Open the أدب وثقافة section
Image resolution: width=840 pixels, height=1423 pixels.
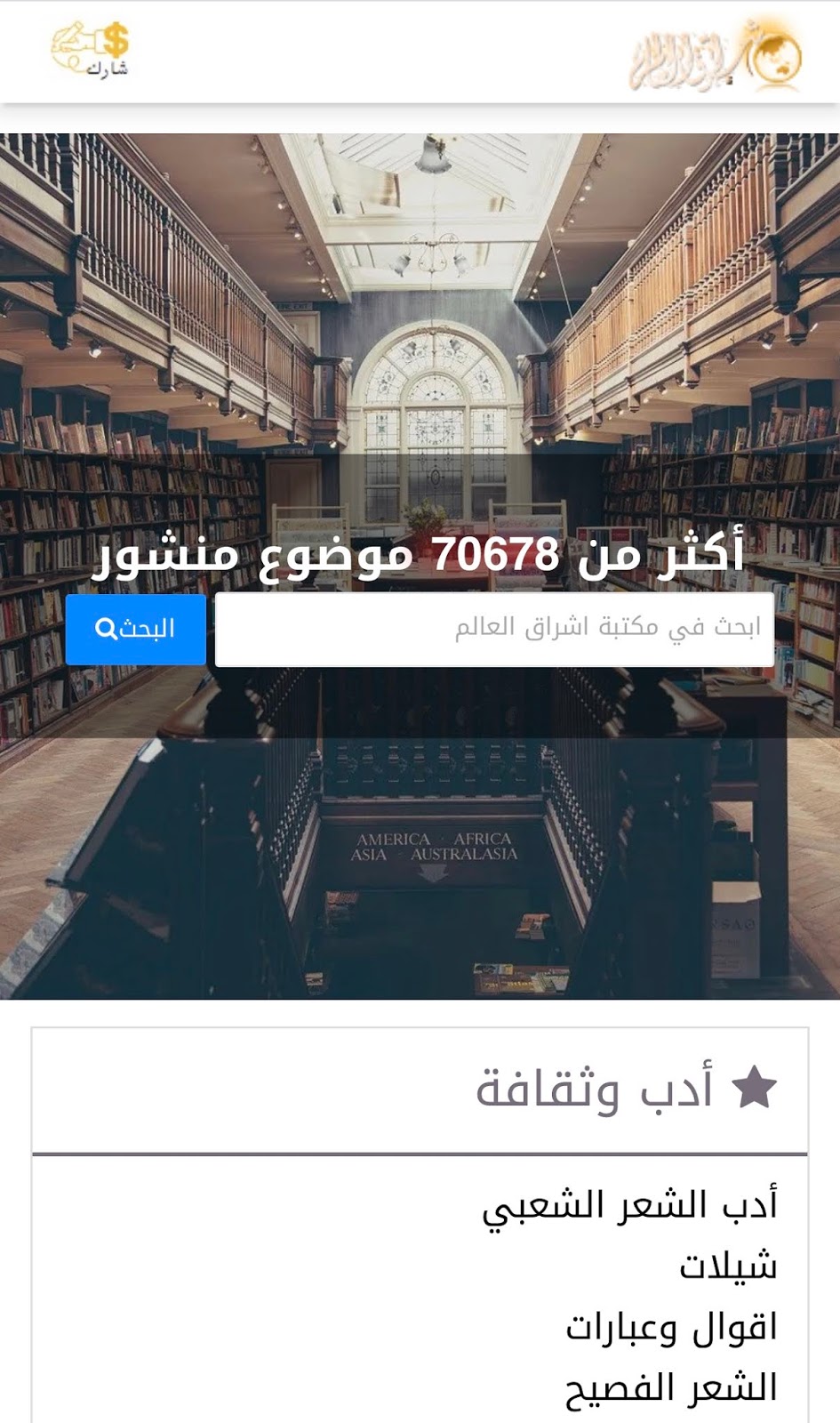coord(594,1089)
